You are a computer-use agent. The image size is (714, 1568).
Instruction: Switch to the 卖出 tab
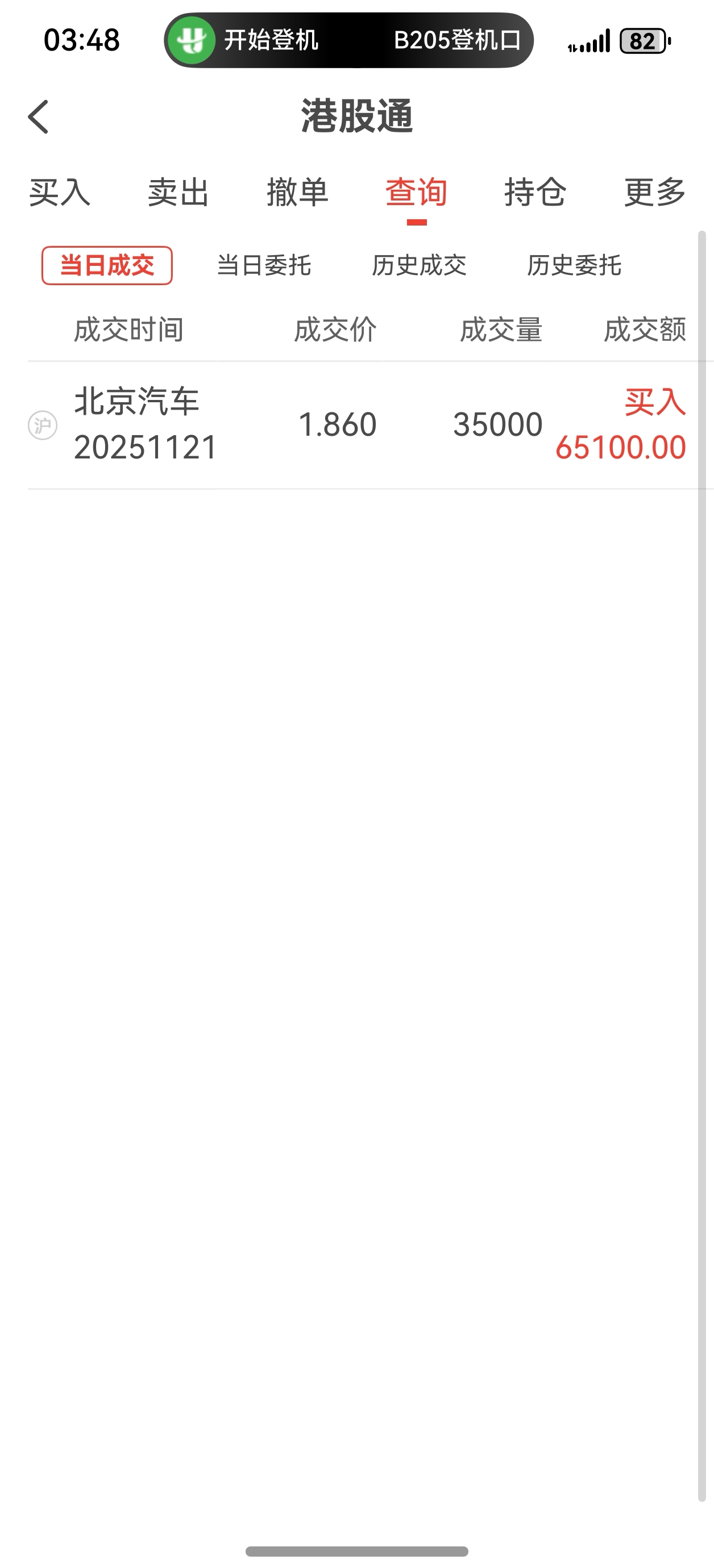178,193
